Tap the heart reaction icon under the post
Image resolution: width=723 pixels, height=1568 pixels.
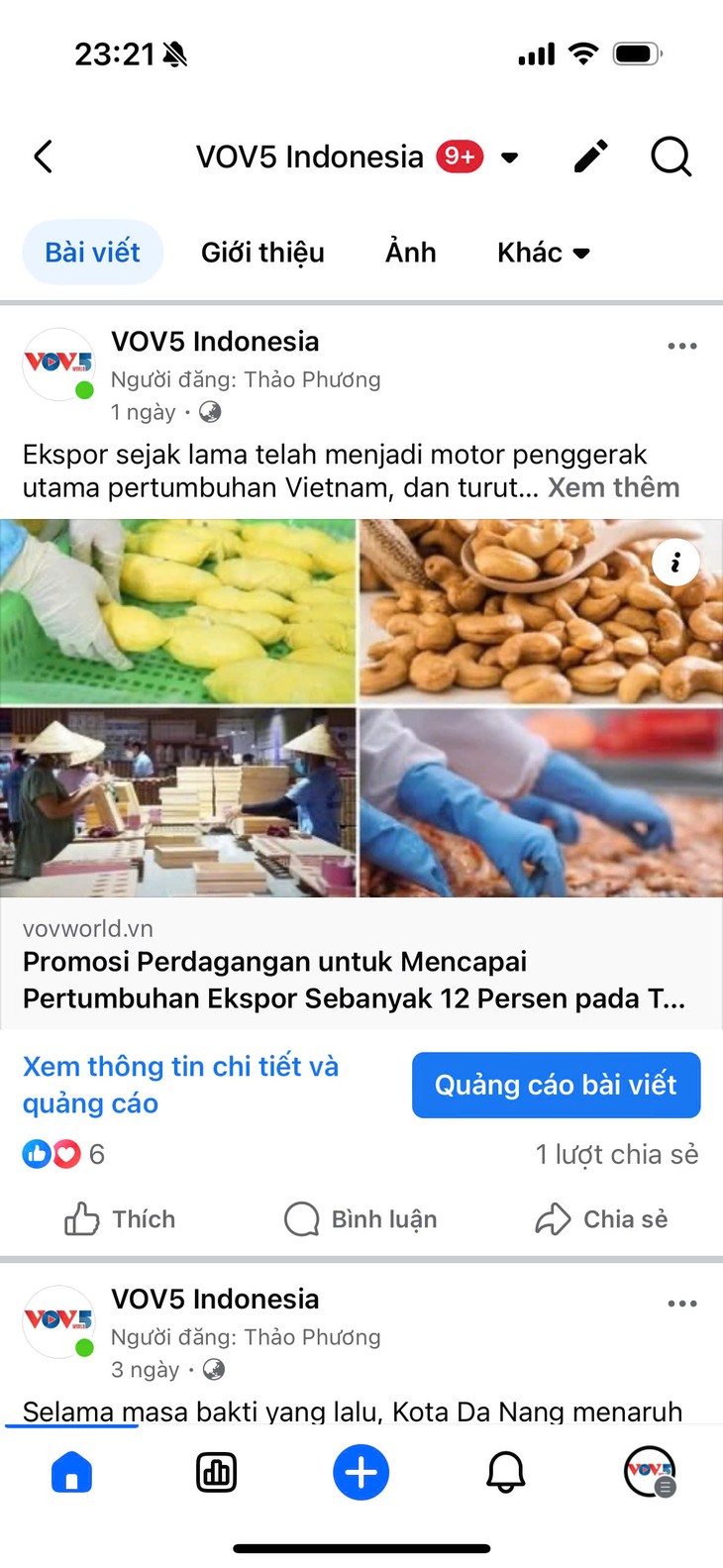[x=65, y=1153]
